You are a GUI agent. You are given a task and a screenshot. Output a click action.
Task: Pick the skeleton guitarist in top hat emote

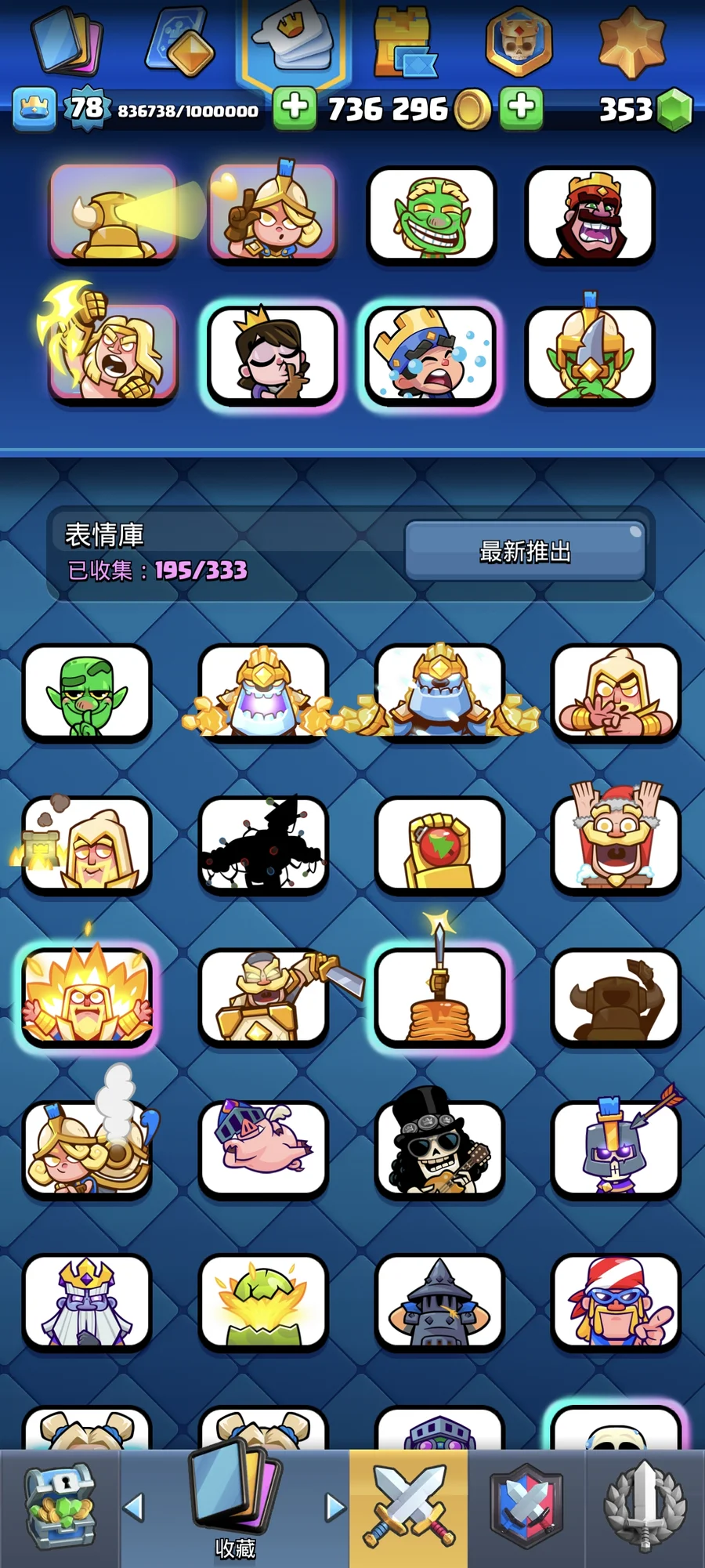click(x=439, y=1148)
